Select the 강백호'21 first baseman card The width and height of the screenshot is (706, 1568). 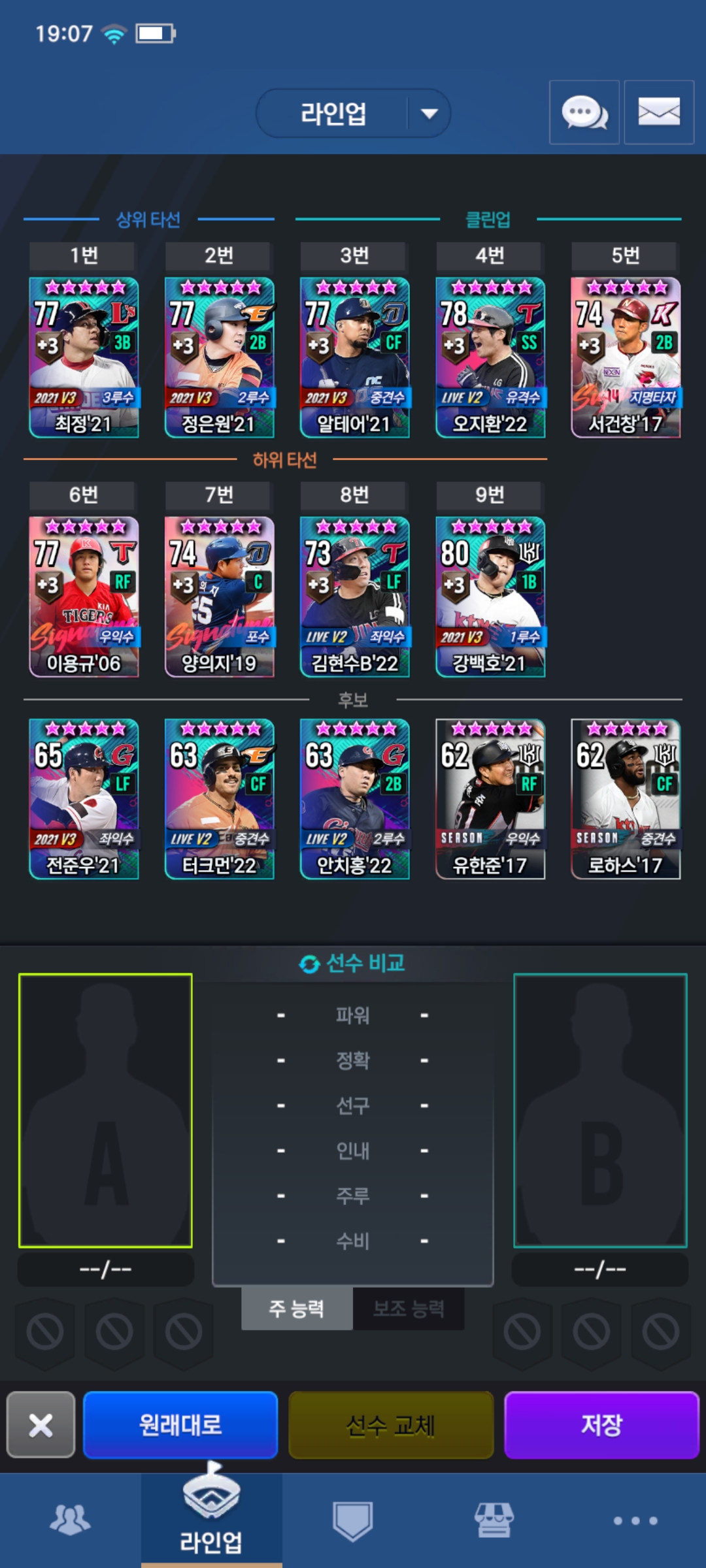(490, 596)
